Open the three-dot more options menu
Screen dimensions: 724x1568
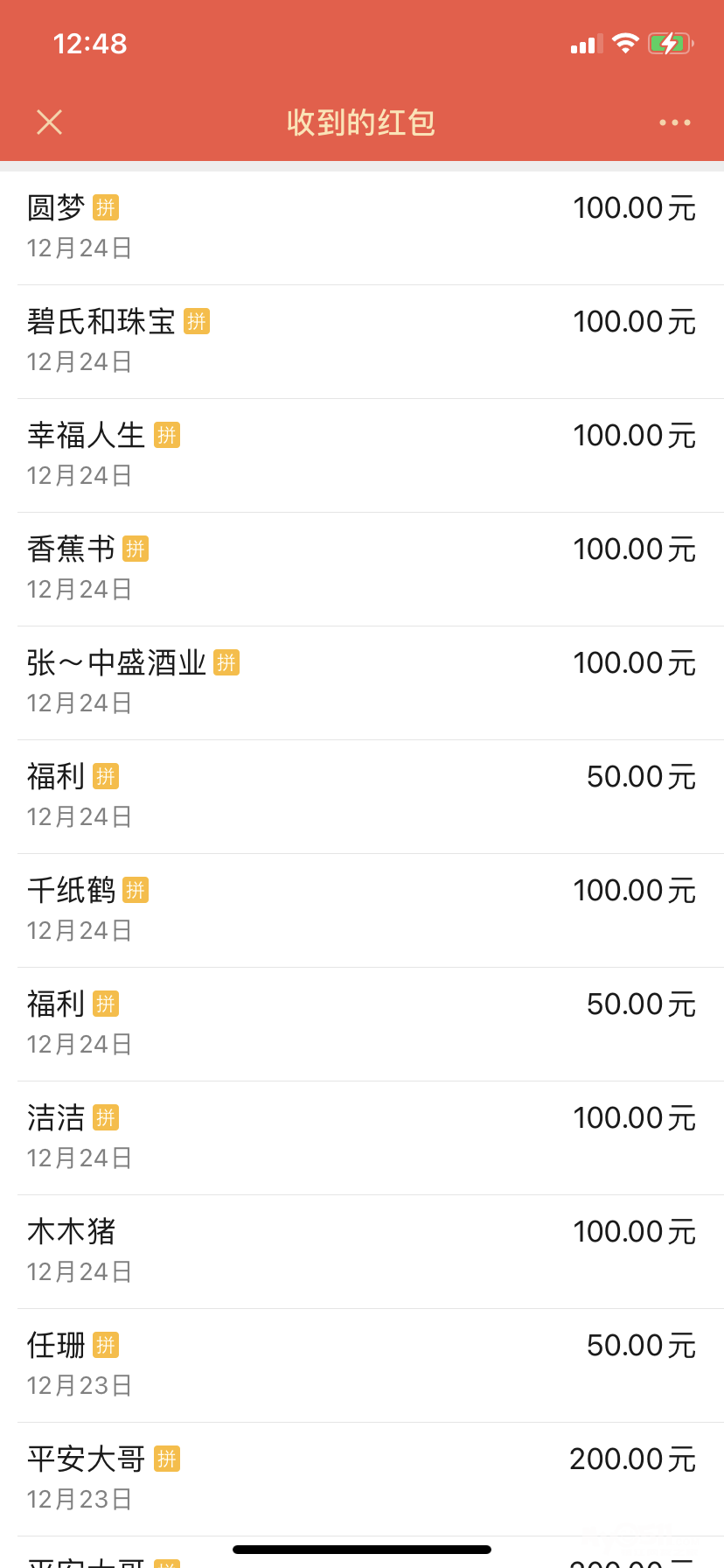(x=674, y=122)
